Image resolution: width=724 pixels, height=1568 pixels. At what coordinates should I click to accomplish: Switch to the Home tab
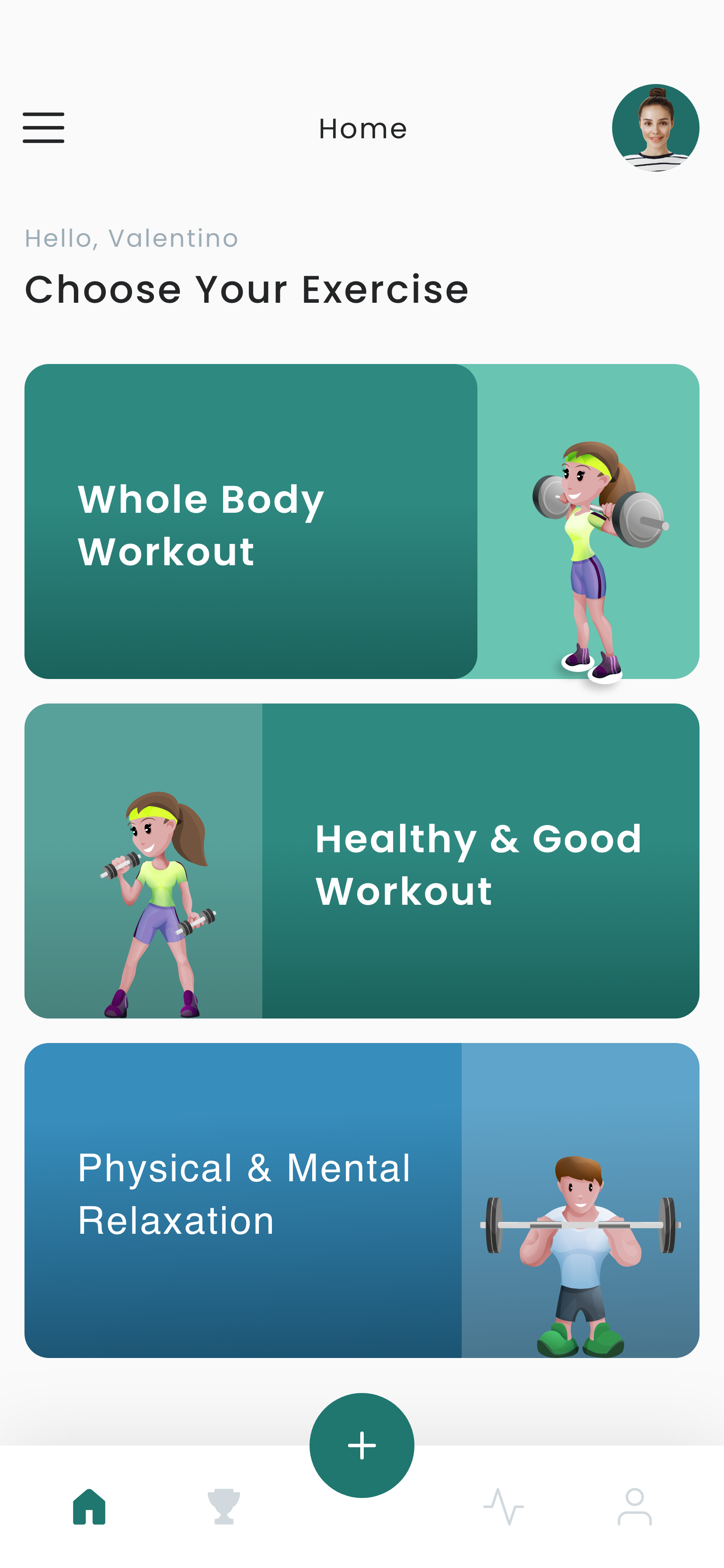pos(90,1506)
